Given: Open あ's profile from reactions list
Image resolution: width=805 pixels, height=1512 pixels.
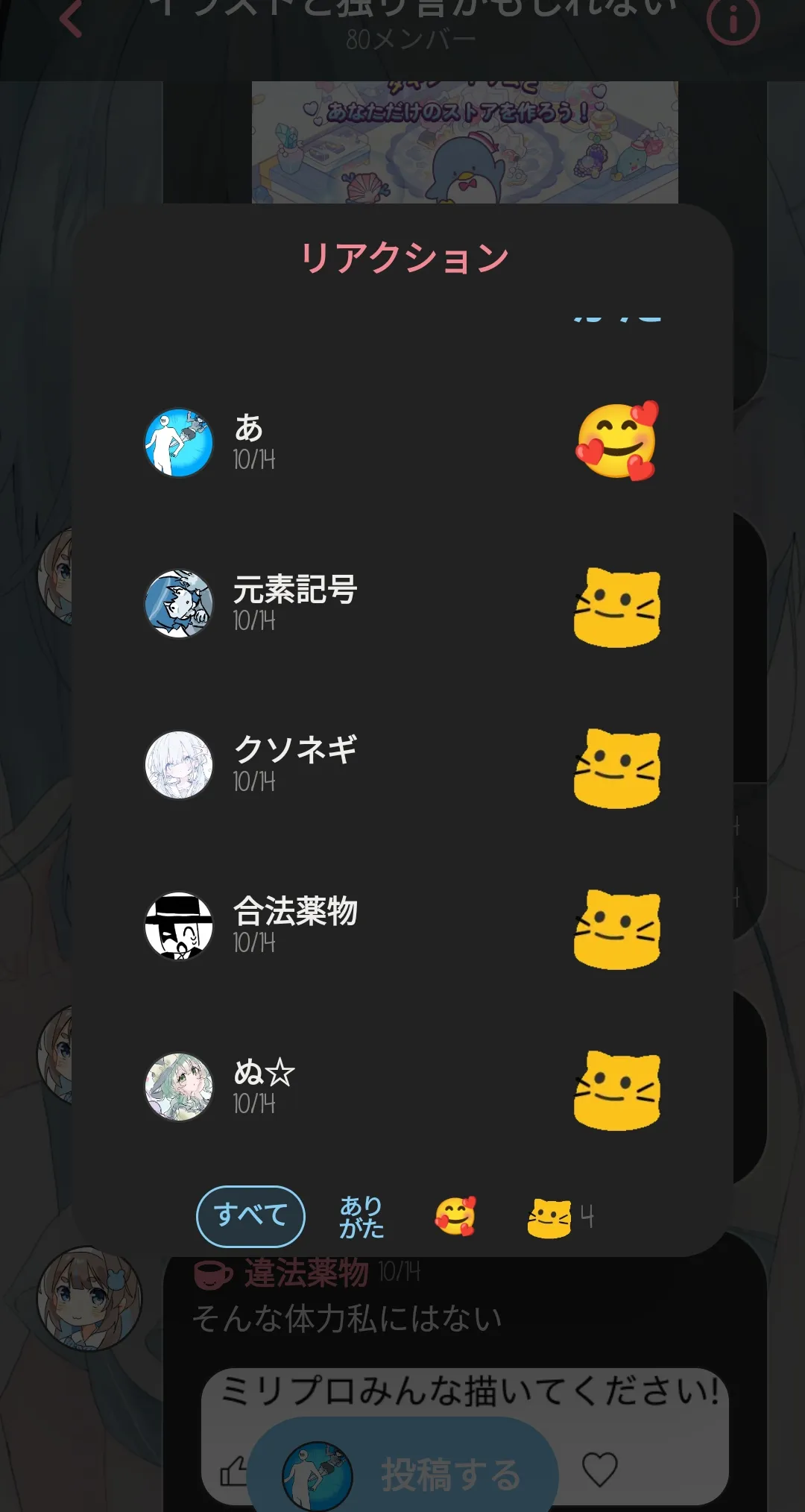Looking at the screenshot, I should point(179,442).
